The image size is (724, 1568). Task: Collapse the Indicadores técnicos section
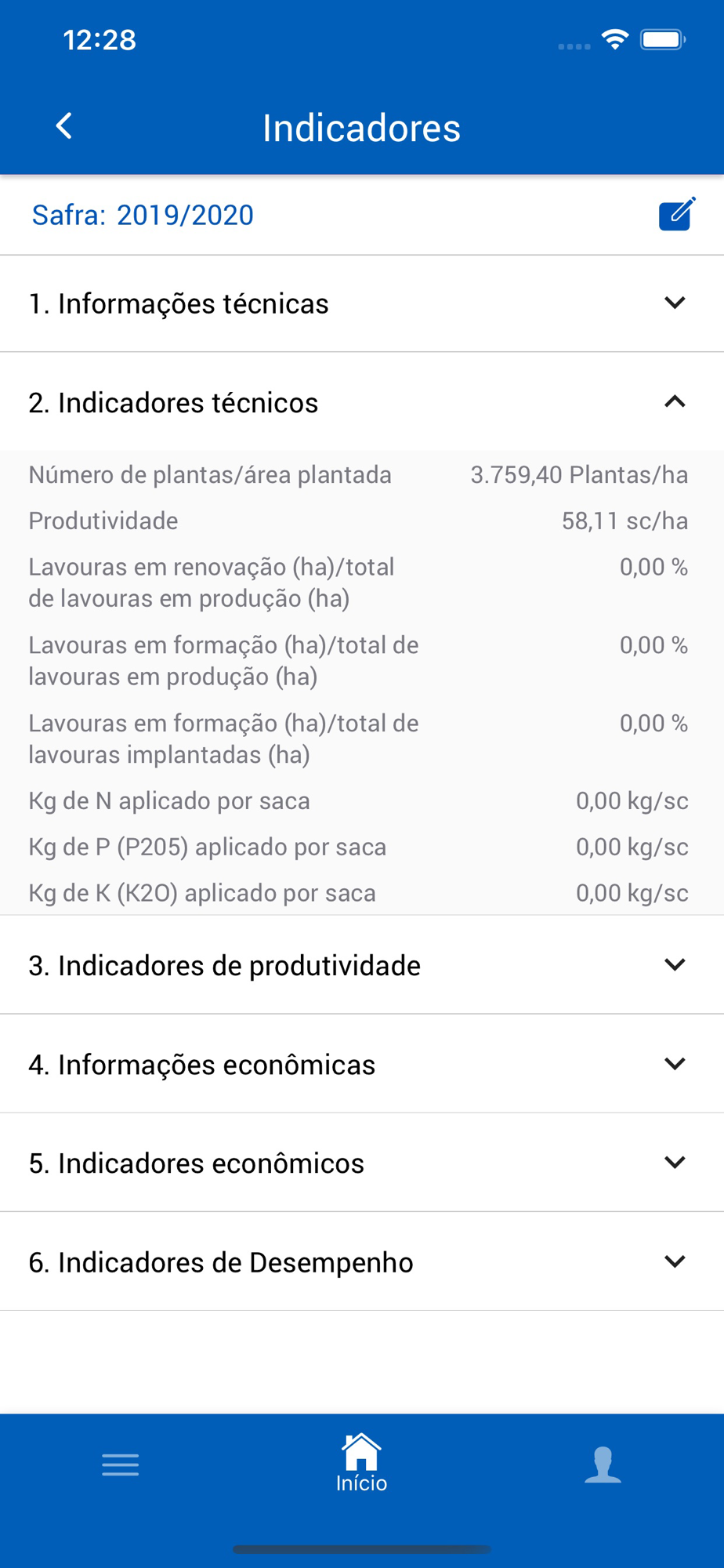pyautogui.click(x=362, y=402)
